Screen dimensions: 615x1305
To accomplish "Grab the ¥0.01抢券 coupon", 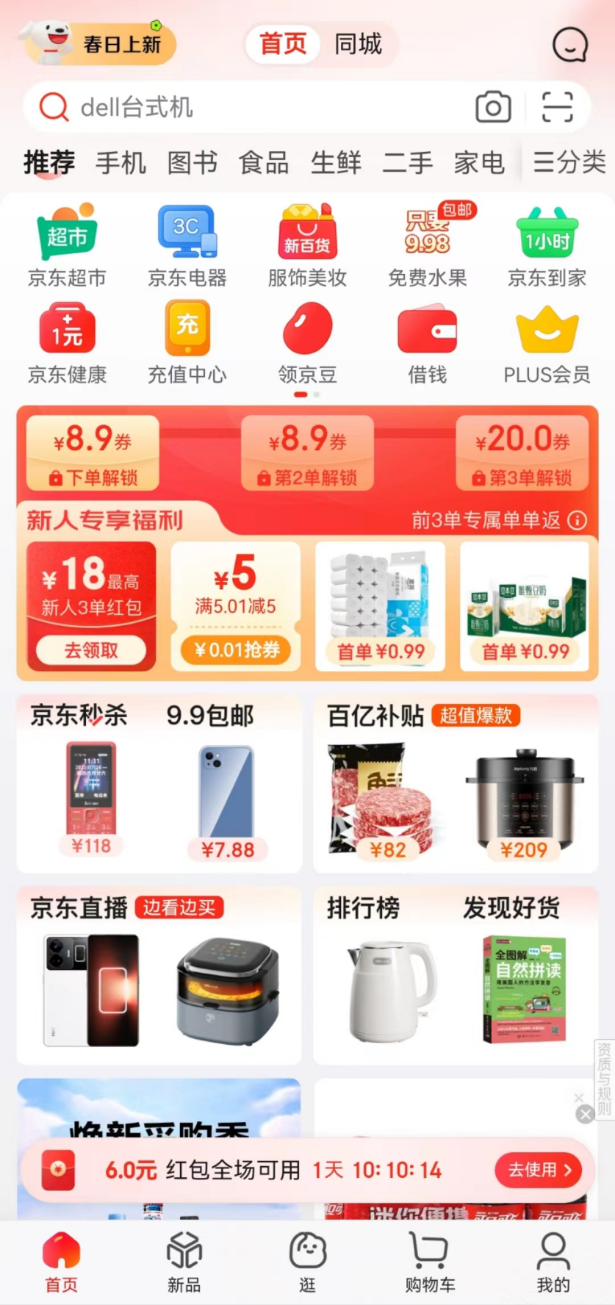I will point(236,650).
